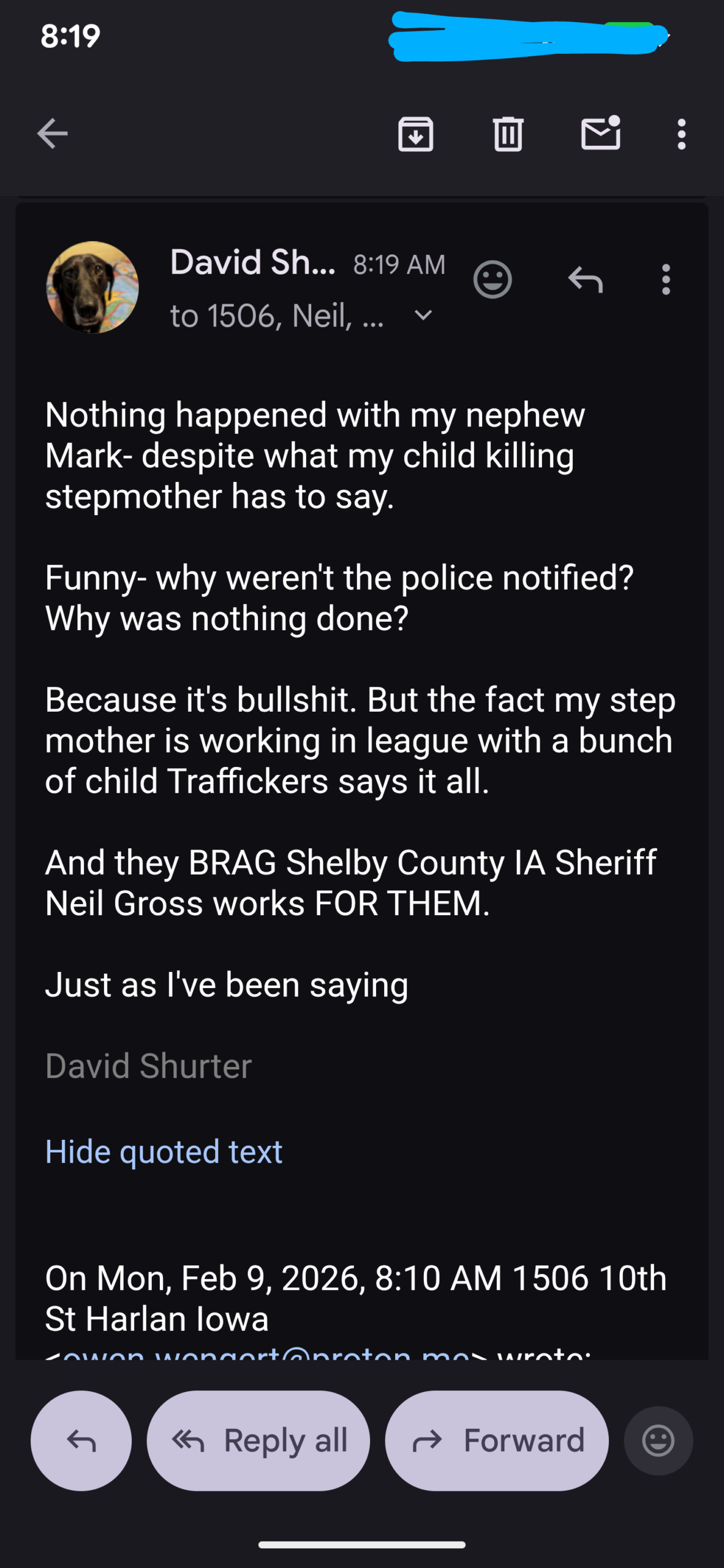
Task: Mark the email as unread
Action: (600, 134)
